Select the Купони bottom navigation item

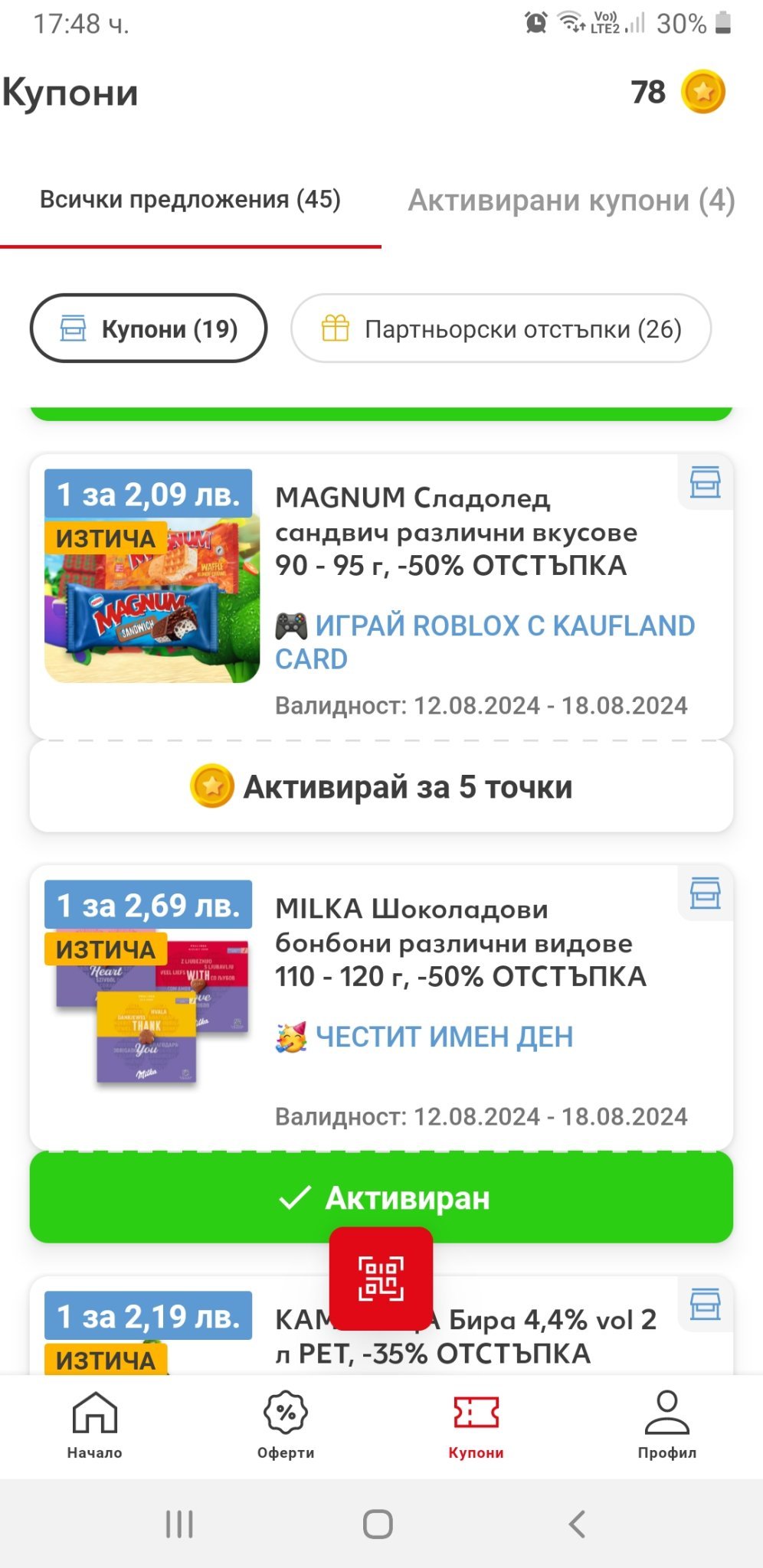(x=476, y=1425)
